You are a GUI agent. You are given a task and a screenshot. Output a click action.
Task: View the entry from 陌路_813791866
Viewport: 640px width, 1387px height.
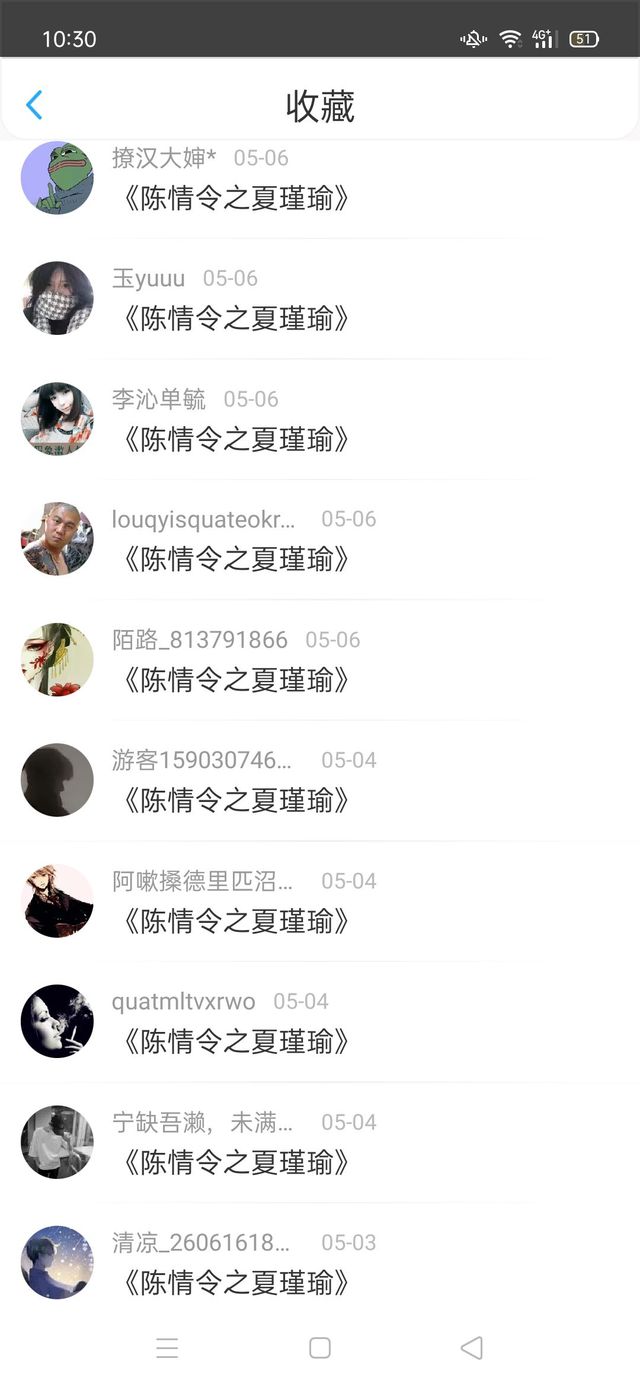point(320,660)
